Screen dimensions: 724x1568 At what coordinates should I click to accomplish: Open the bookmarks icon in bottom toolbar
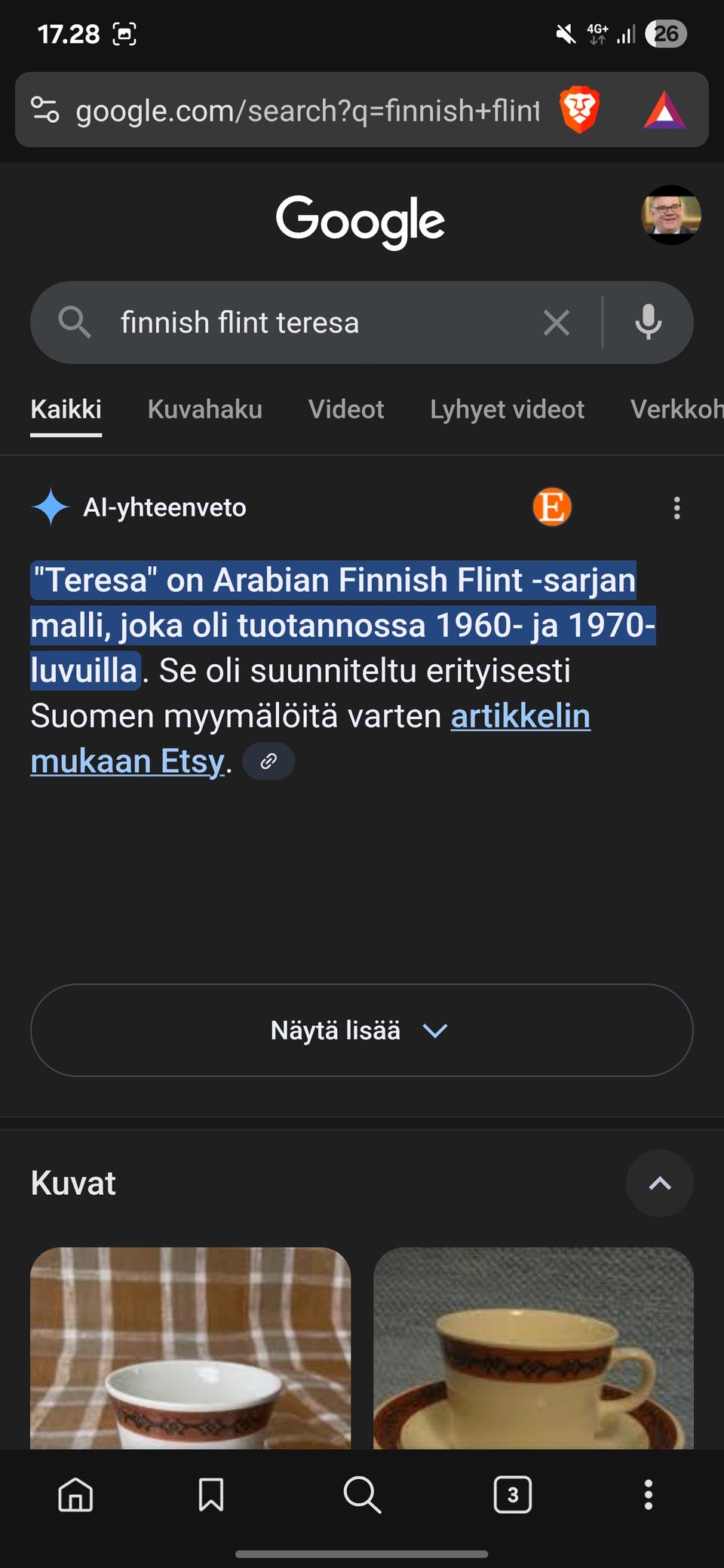[211, 1494]
